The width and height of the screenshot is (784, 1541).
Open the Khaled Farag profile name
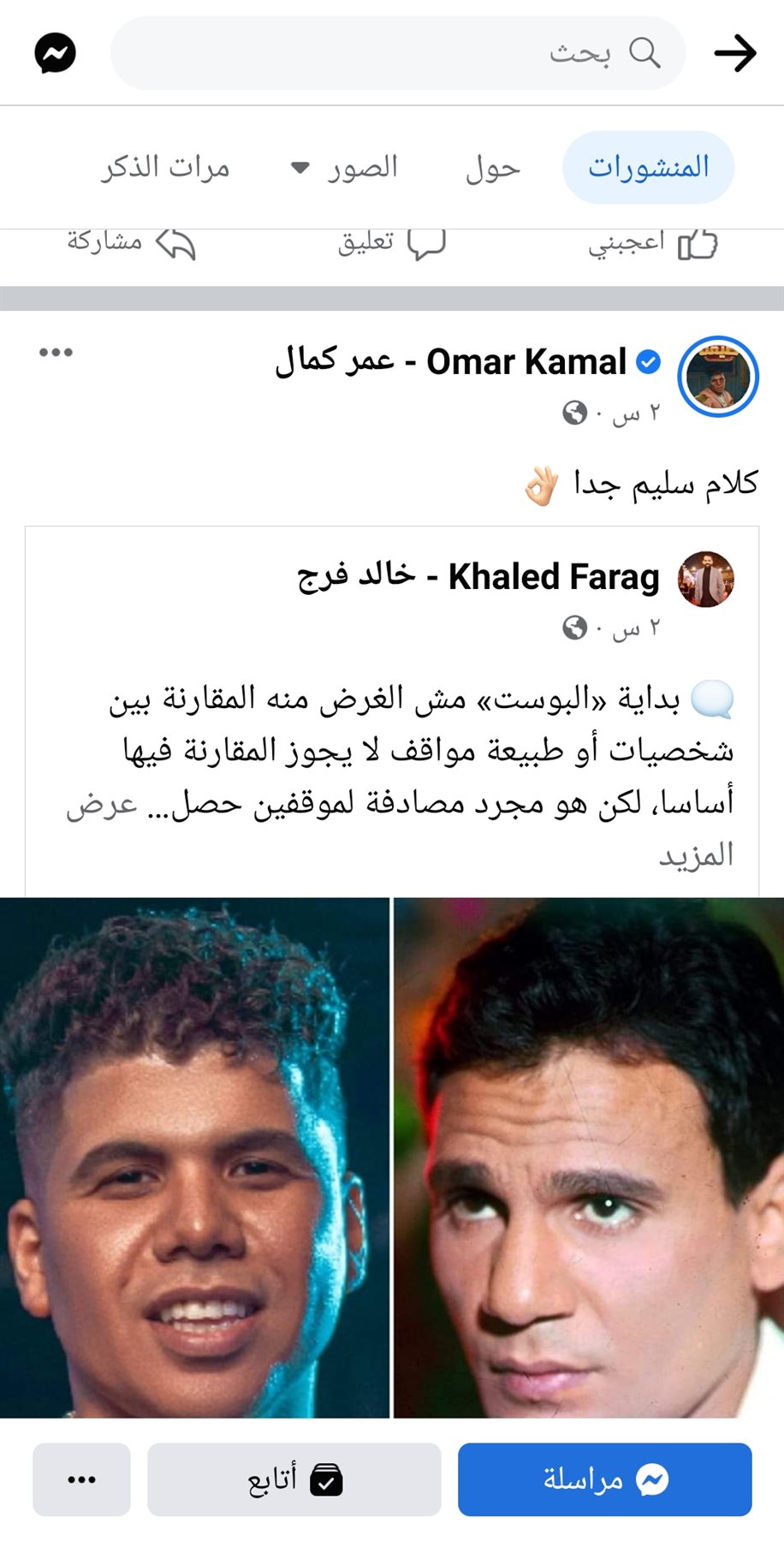tap(479, 577)
